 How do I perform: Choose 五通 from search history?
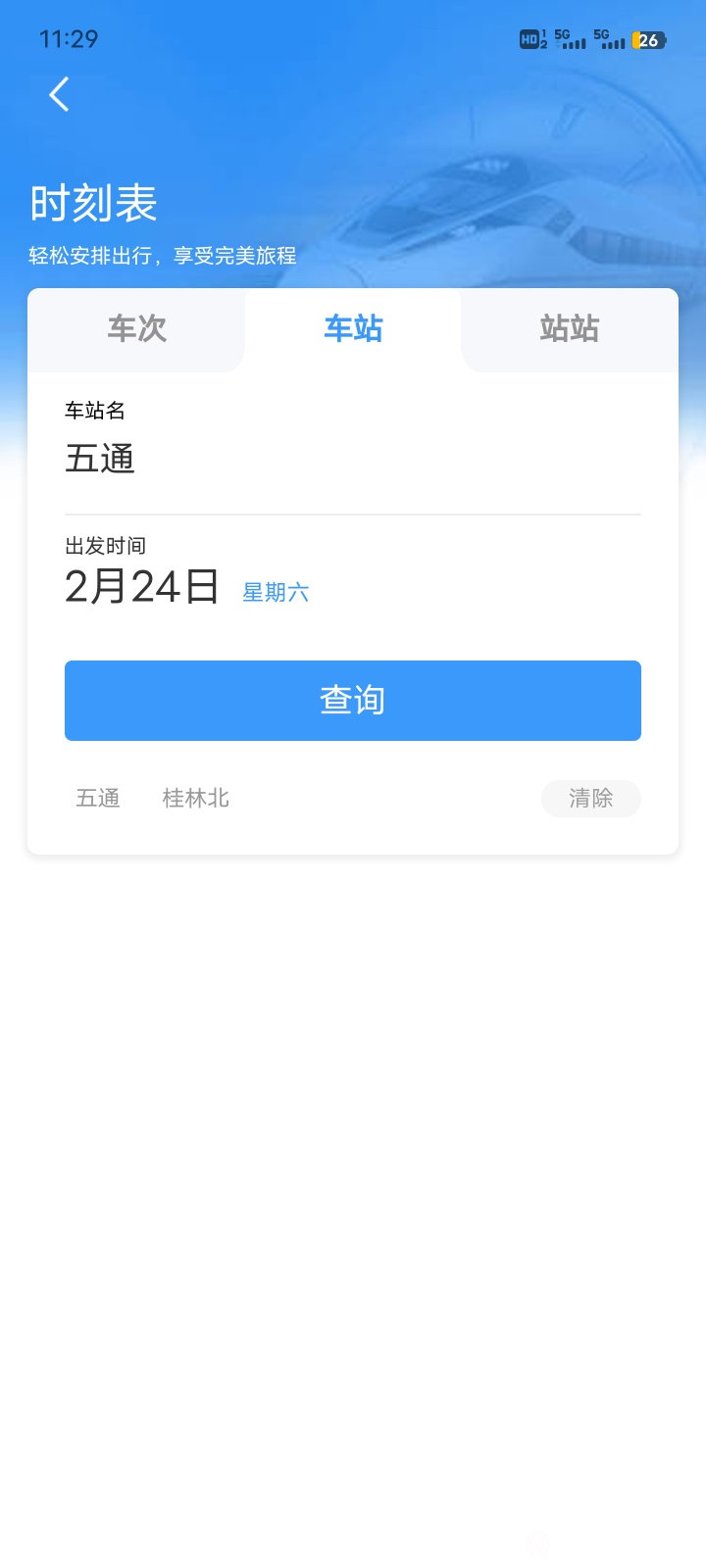[x=98, y=799]
